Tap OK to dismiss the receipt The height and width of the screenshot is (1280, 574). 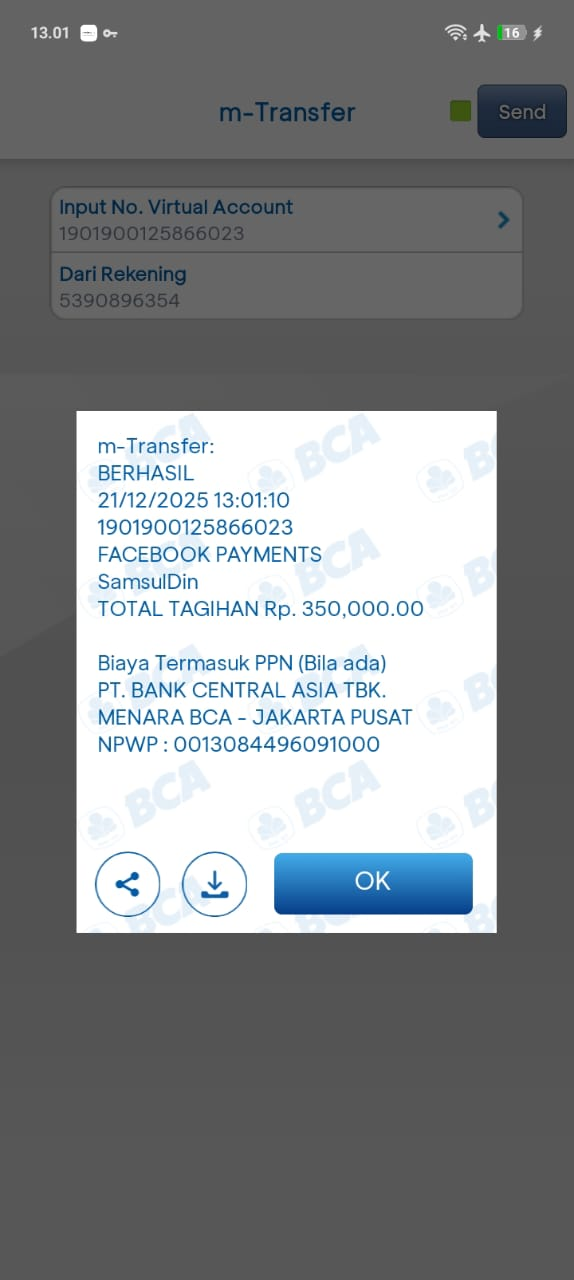pyautogui.click(x=373, y=882)
